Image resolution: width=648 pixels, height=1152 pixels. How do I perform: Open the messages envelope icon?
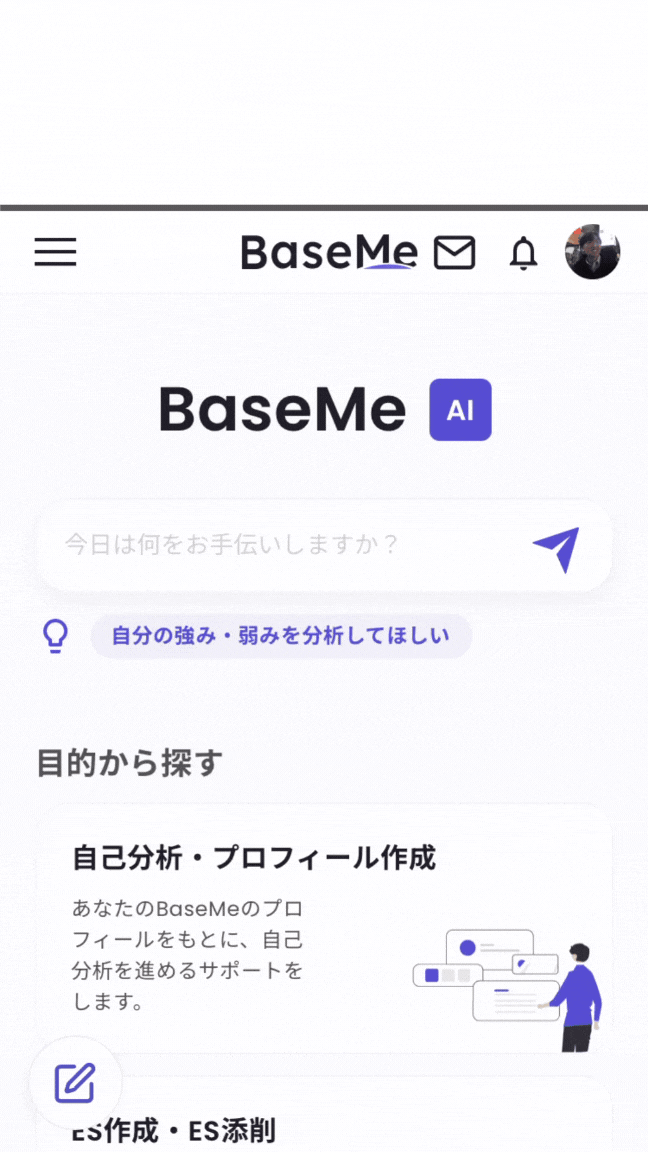(x=454, y=253)
